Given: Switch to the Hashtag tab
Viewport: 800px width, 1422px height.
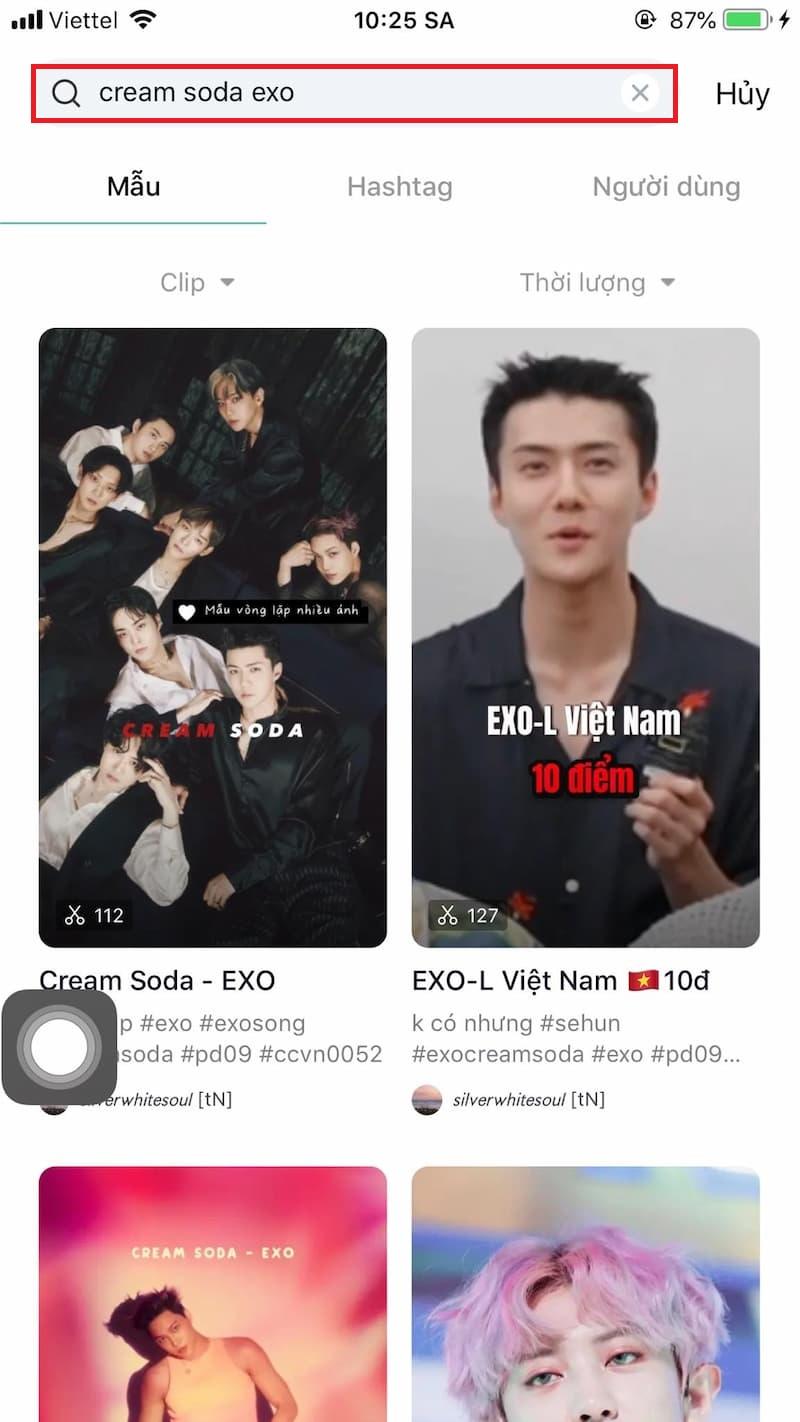Looking at the screenshot, I should pyautogui.click(x=400, y=186).
